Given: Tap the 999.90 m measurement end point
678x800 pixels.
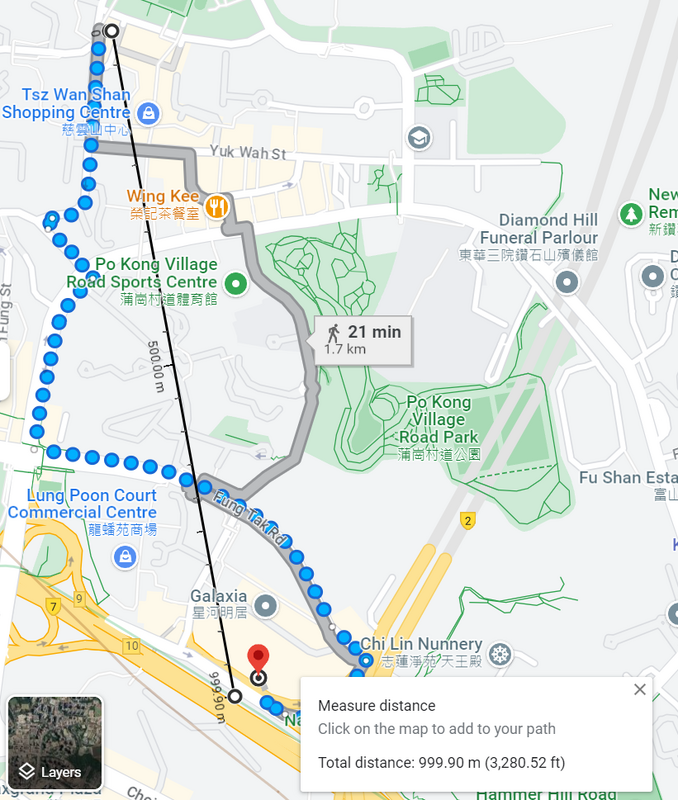Looking at the screenshot, I should (x=236, y=696).
